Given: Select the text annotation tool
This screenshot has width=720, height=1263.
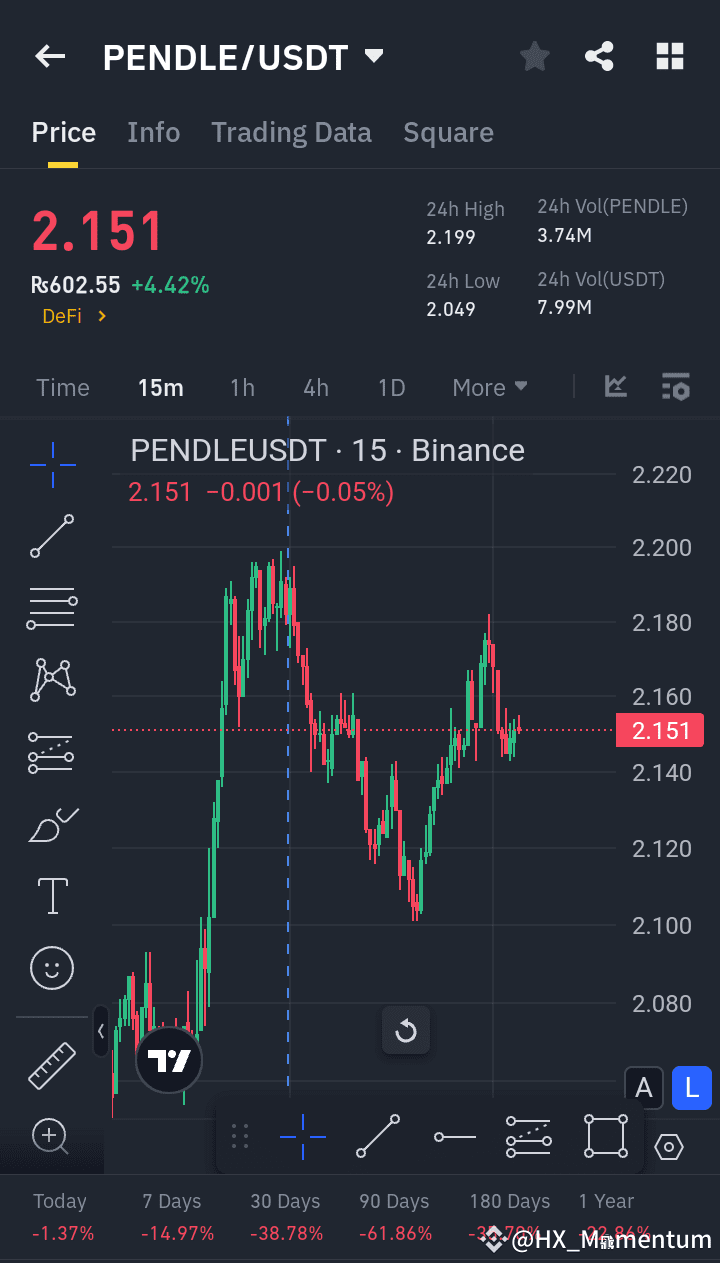Looking at the screenshot, I should 51,896.
